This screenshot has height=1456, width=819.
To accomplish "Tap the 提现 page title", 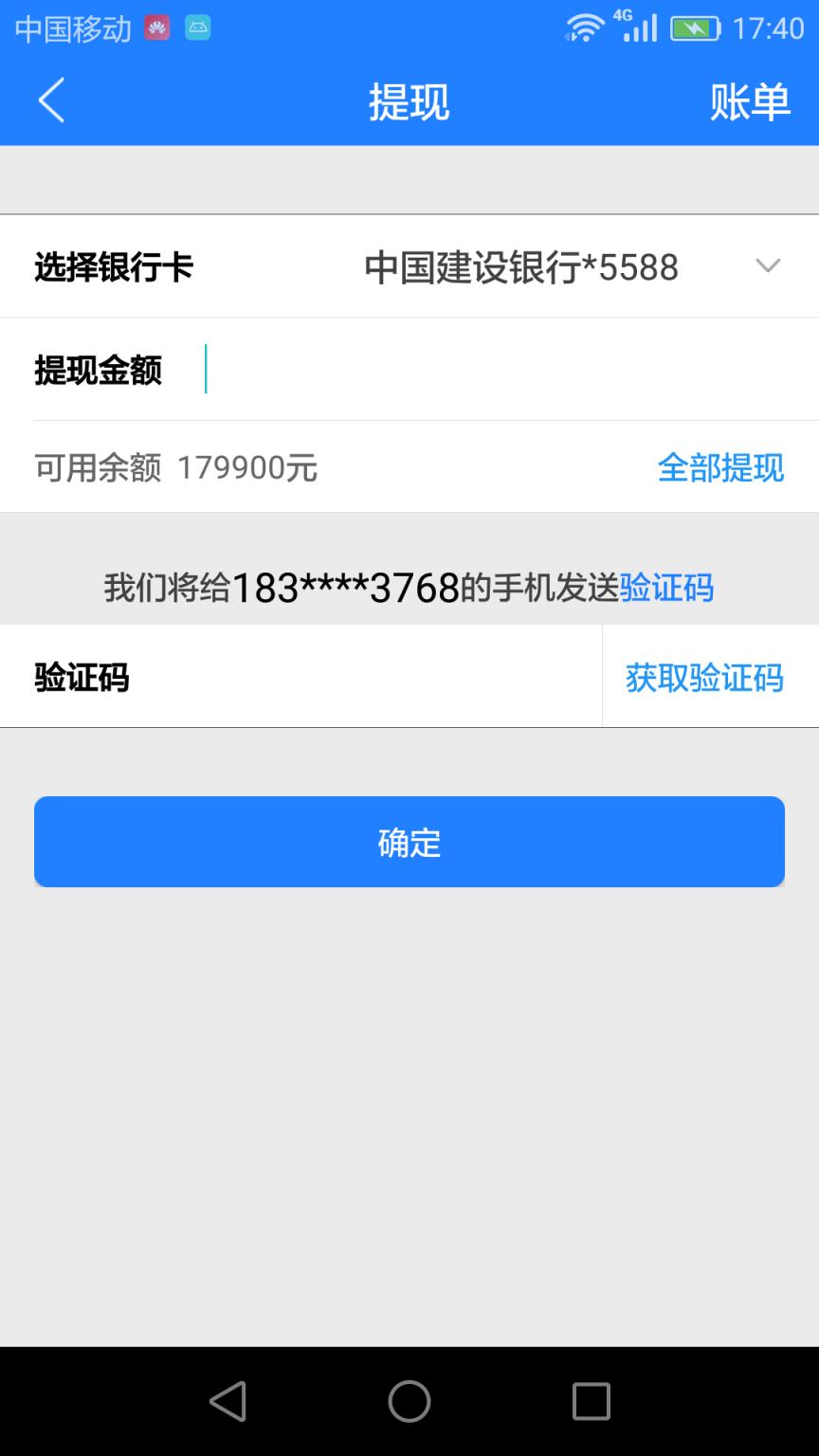I will [x=409, y=100].
